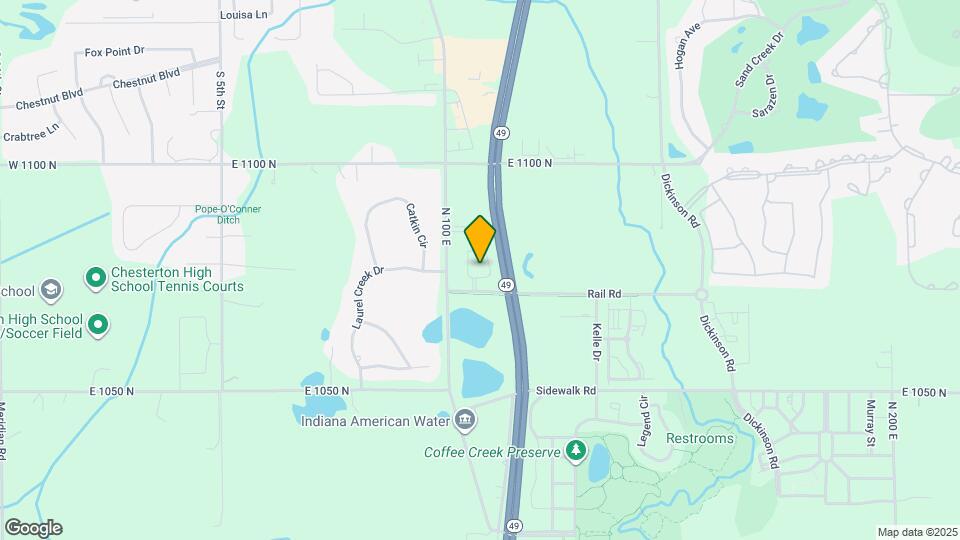Select the High School Soccer Field marker

point(98,324)
